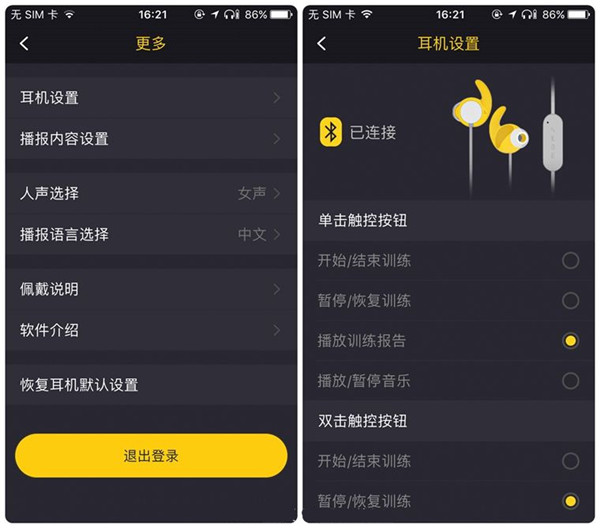Select 暂停/恢复训练 under 单击触控按钮
600x528 pixels.
570,301
